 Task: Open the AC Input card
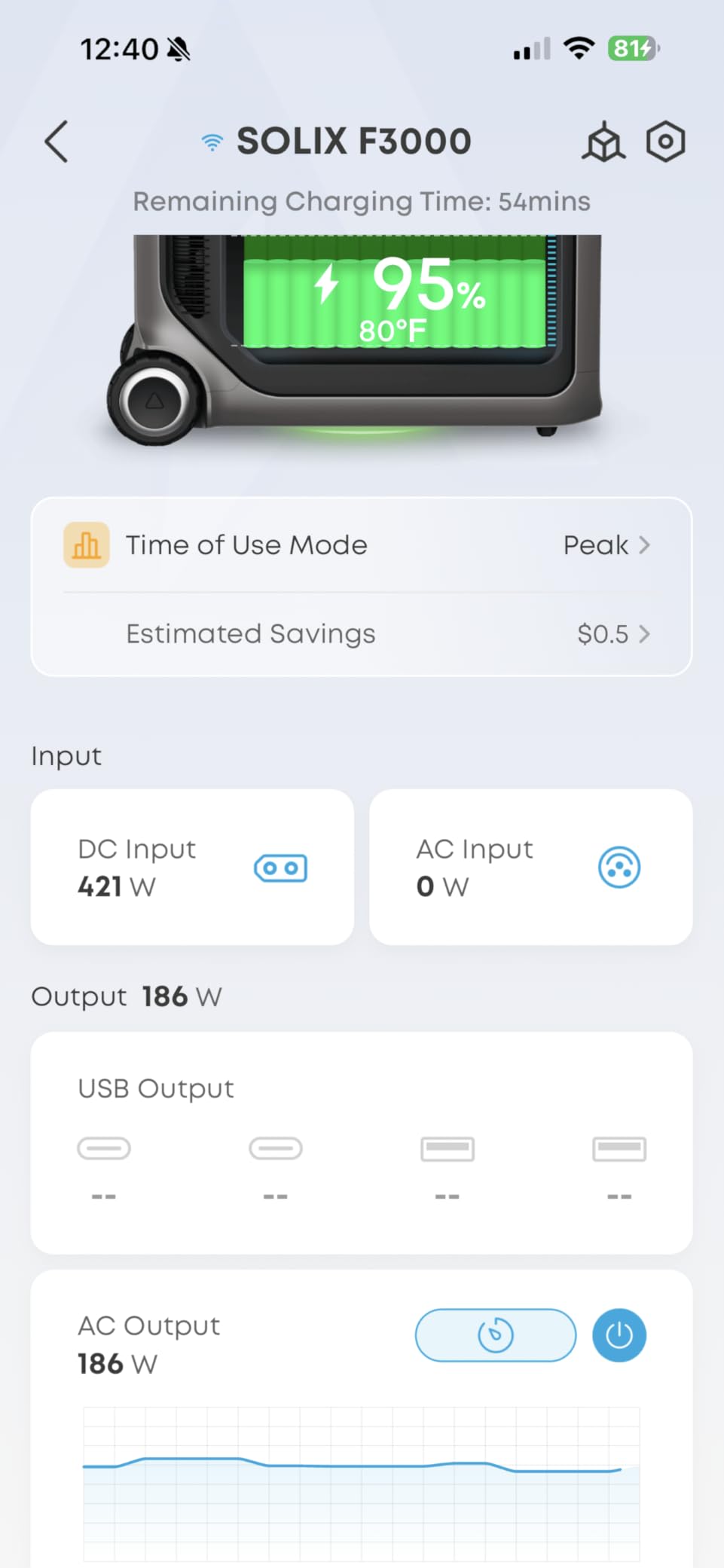[531, 868]
